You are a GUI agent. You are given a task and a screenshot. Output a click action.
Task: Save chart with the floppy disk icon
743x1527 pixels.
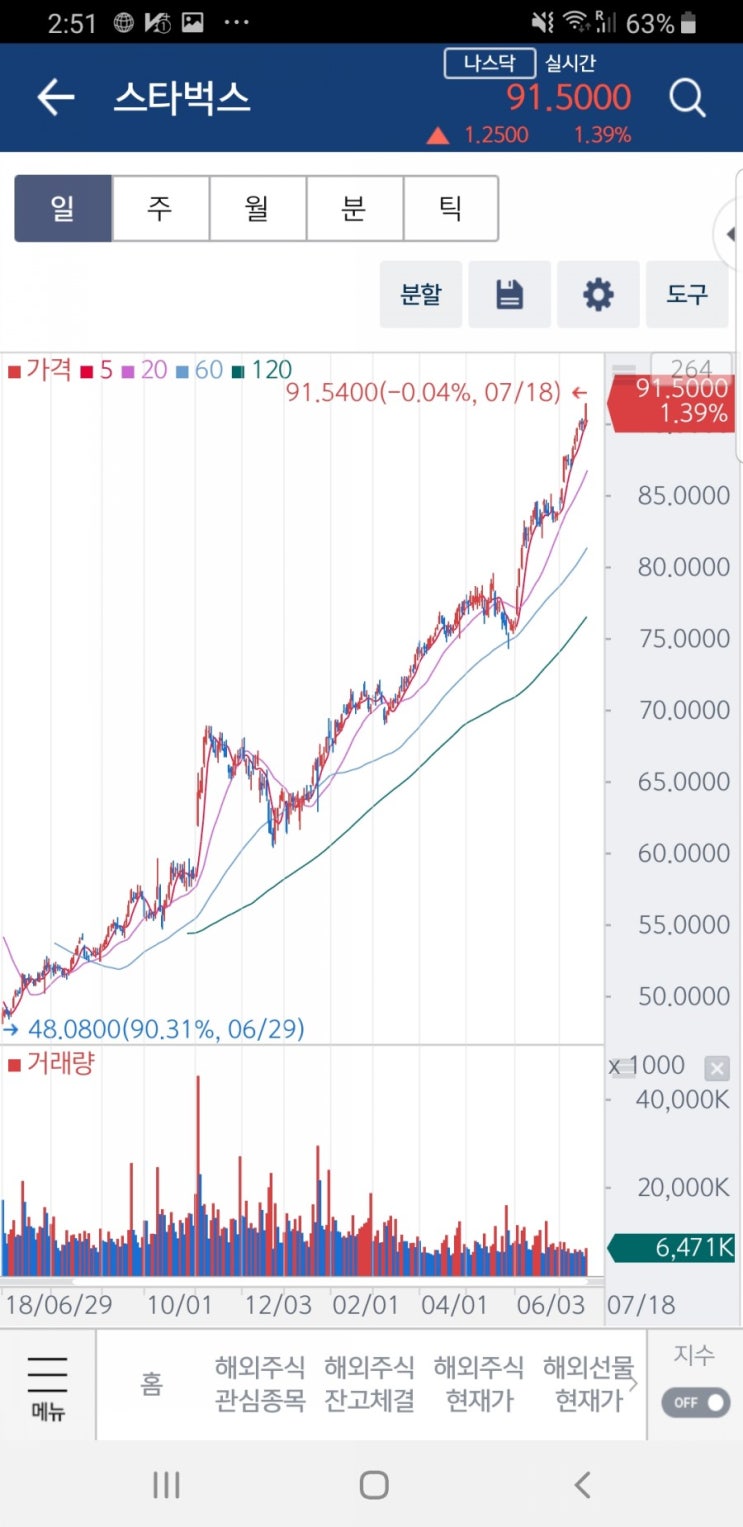click(x=510, y=294)
